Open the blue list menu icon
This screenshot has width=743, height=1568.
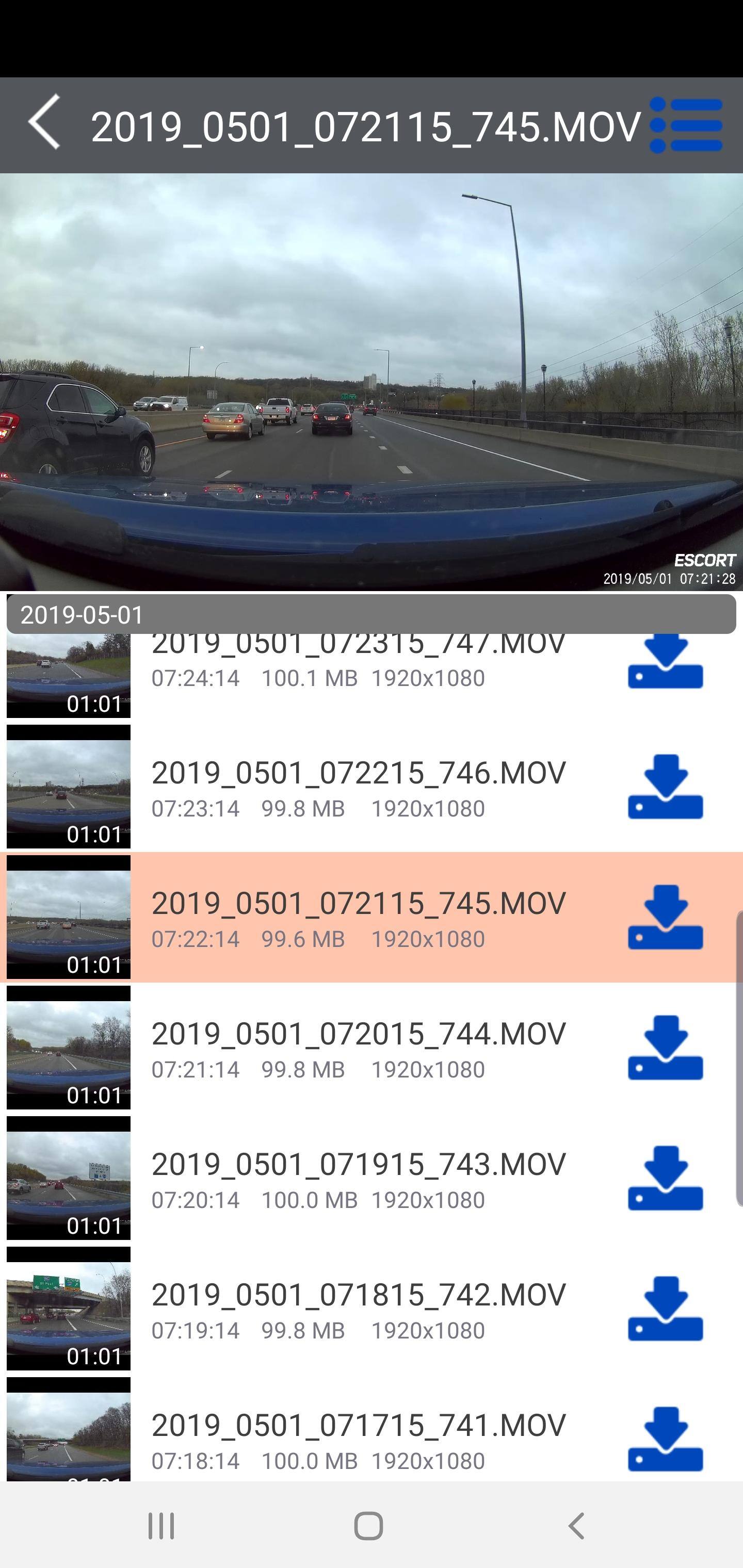tap(686, 125)
